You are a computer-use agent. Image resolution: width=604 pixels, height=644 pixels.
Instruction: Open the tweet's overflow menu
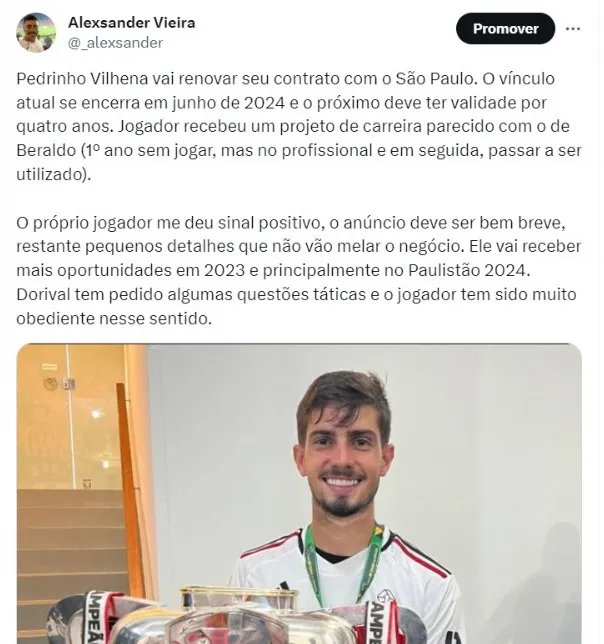tap(573, 29)
